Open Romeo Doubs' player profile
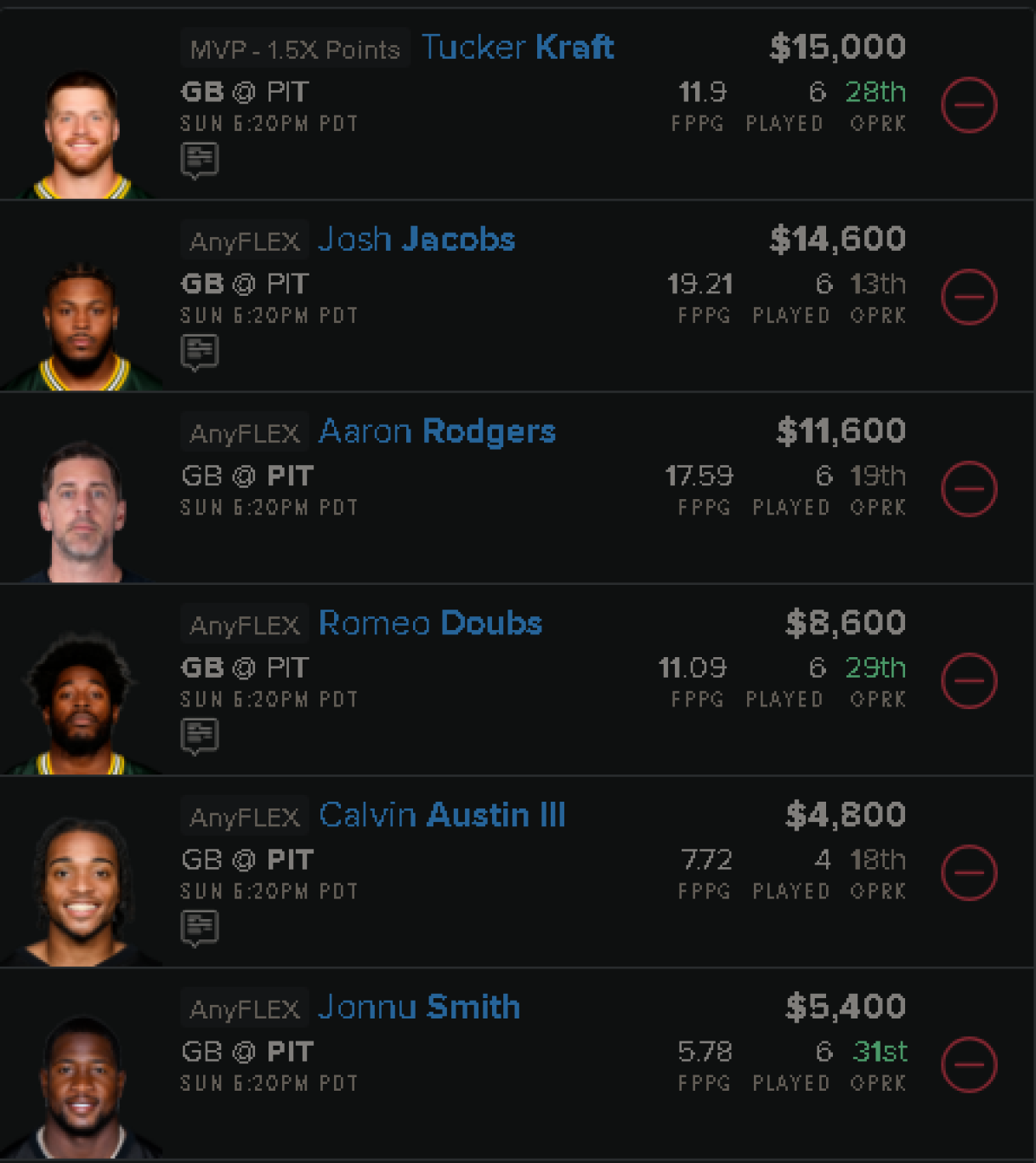This screenshot has width=1036, height=1163. pos(428,623)
